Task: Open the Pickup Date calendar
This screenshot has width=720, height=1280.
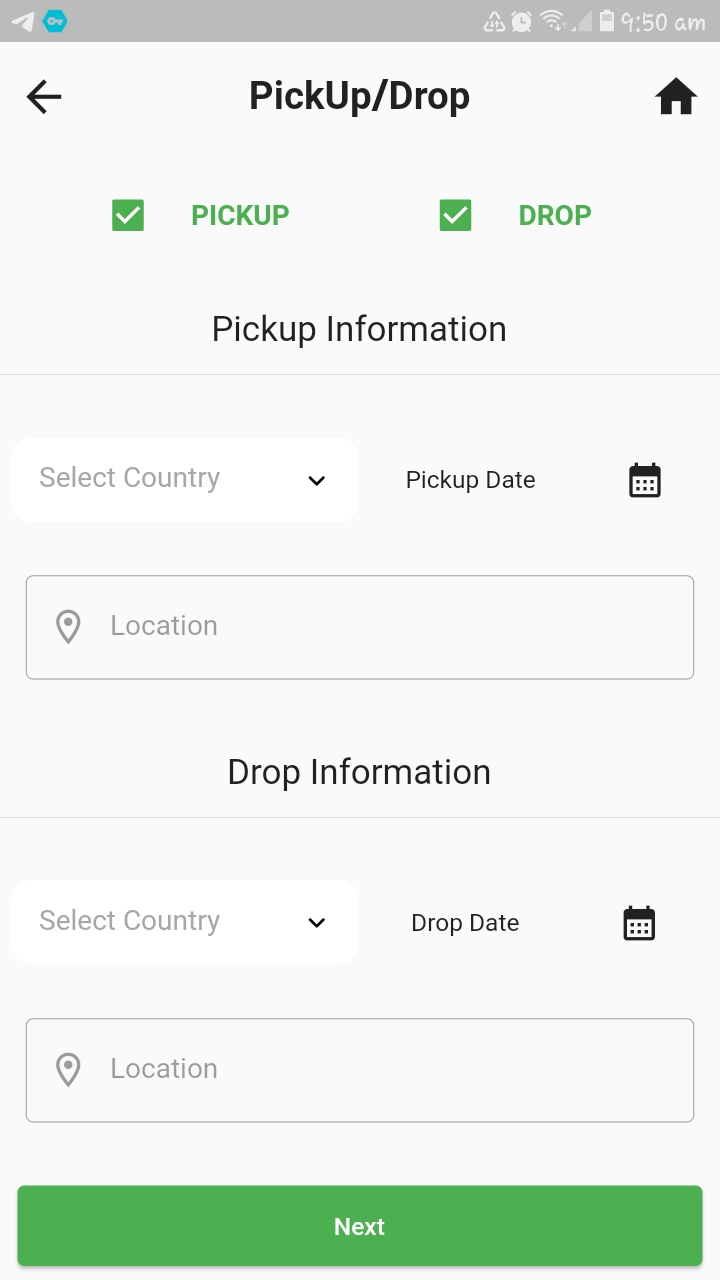Action: pos(645,480)
